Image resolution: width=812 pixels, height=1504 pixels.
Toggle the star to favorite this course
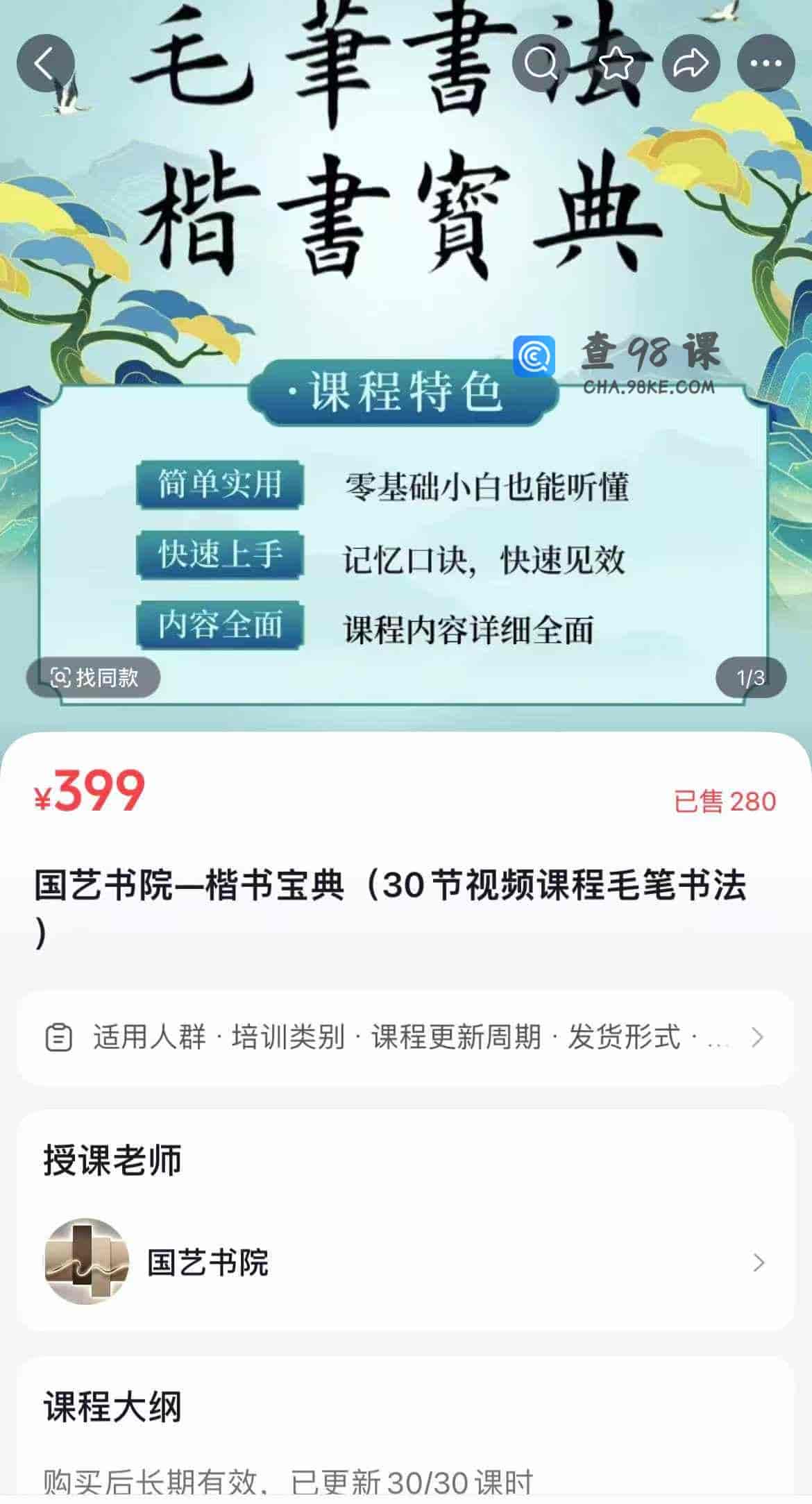(x=616, y=63)
